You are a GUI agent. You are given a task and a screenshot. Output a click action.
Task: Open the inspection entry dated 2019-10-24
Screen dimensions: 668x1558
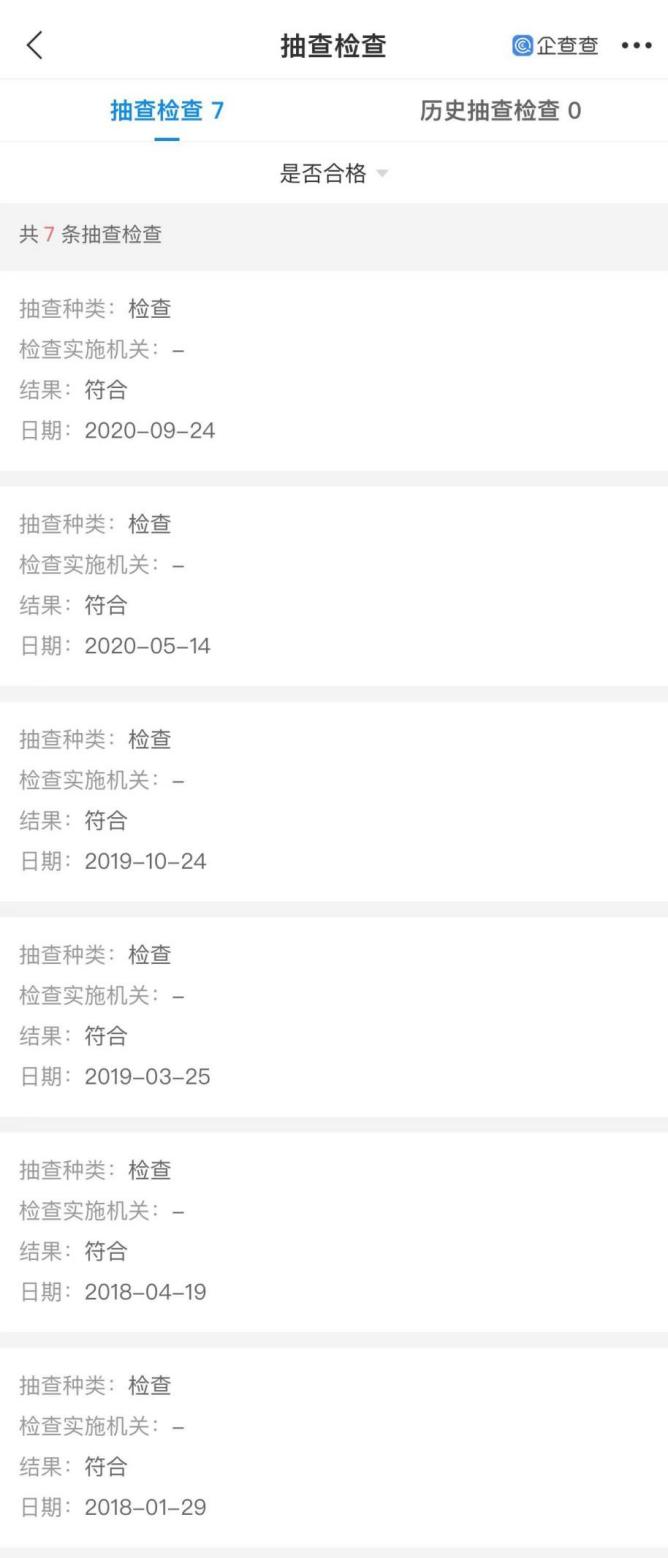click(x=334, y=800)
